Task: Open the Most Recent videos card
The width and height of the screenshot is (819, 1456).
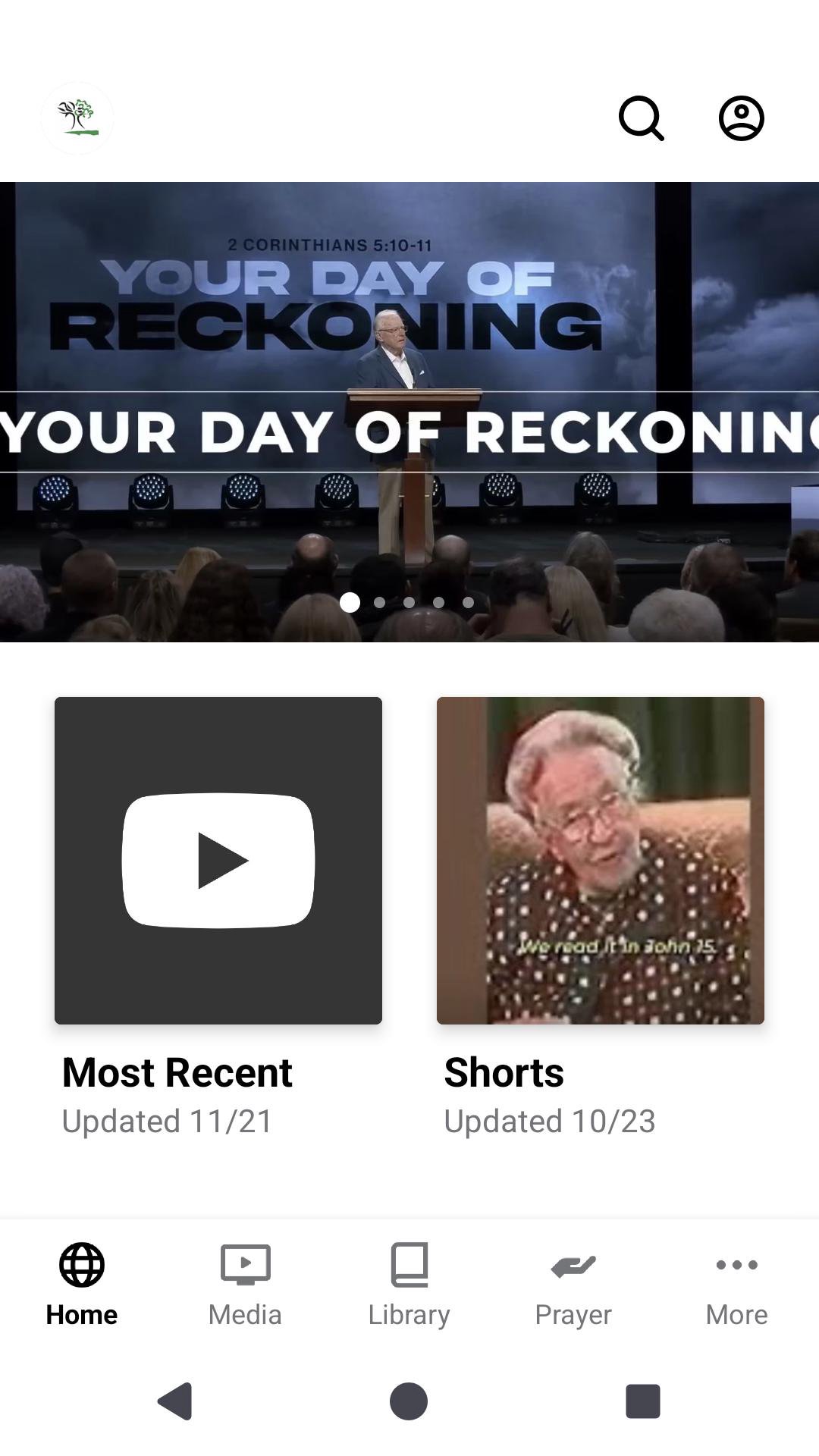Action: [218, 860]
